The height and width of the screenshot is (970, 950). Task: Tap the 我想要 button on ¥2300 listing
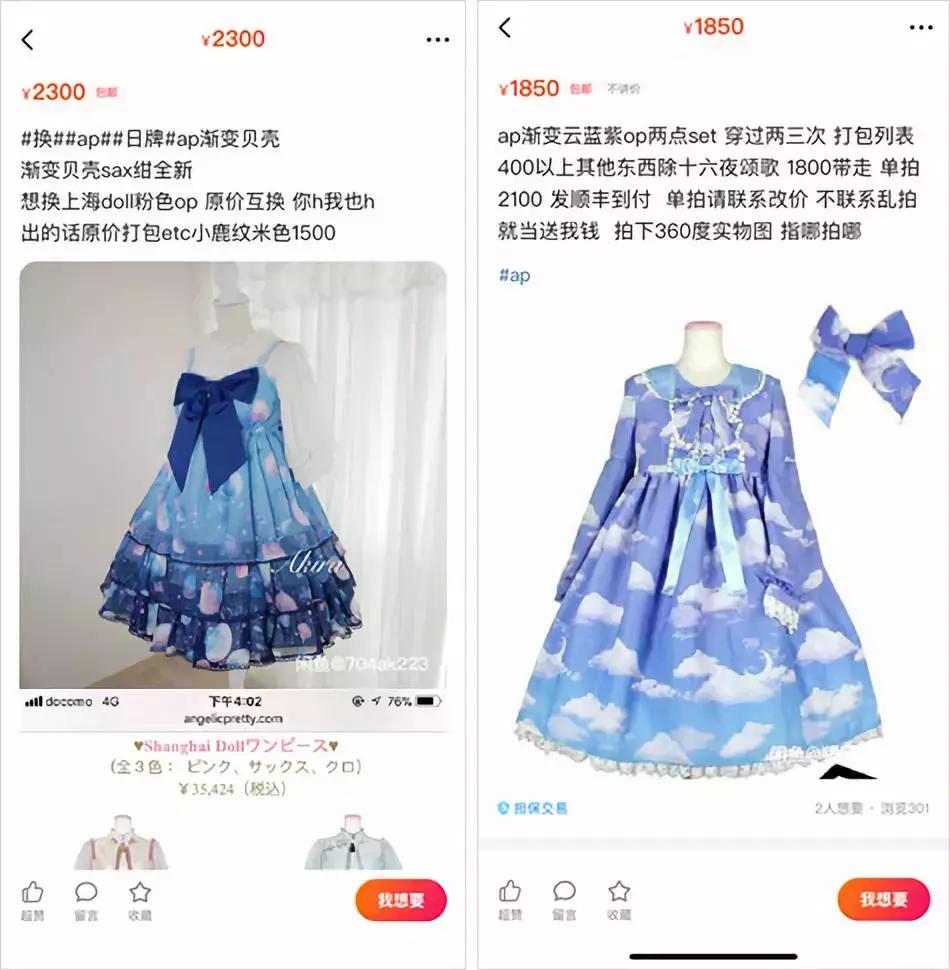pyautogui.click(x=400, y=900)
